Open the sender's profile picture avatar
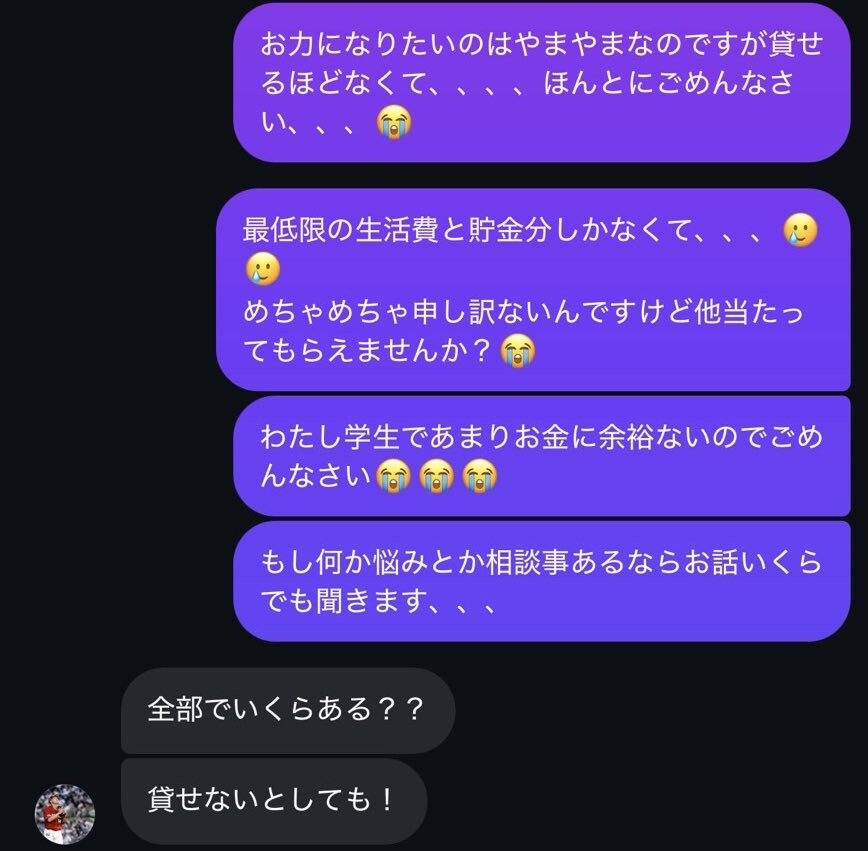 tap(65, 814)
